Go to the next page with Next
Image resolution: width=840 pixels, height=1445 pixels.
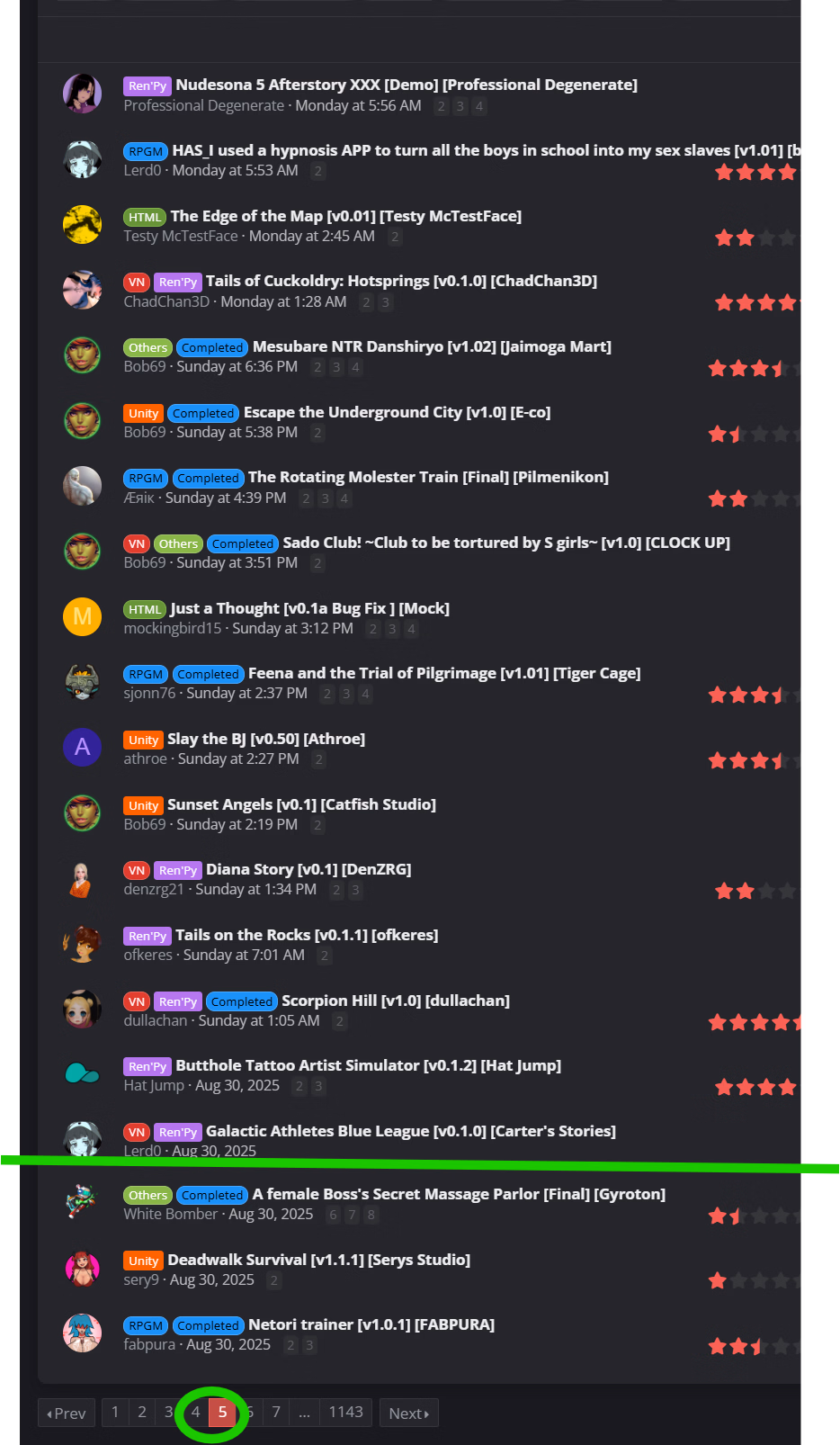tap(408, 1413)
